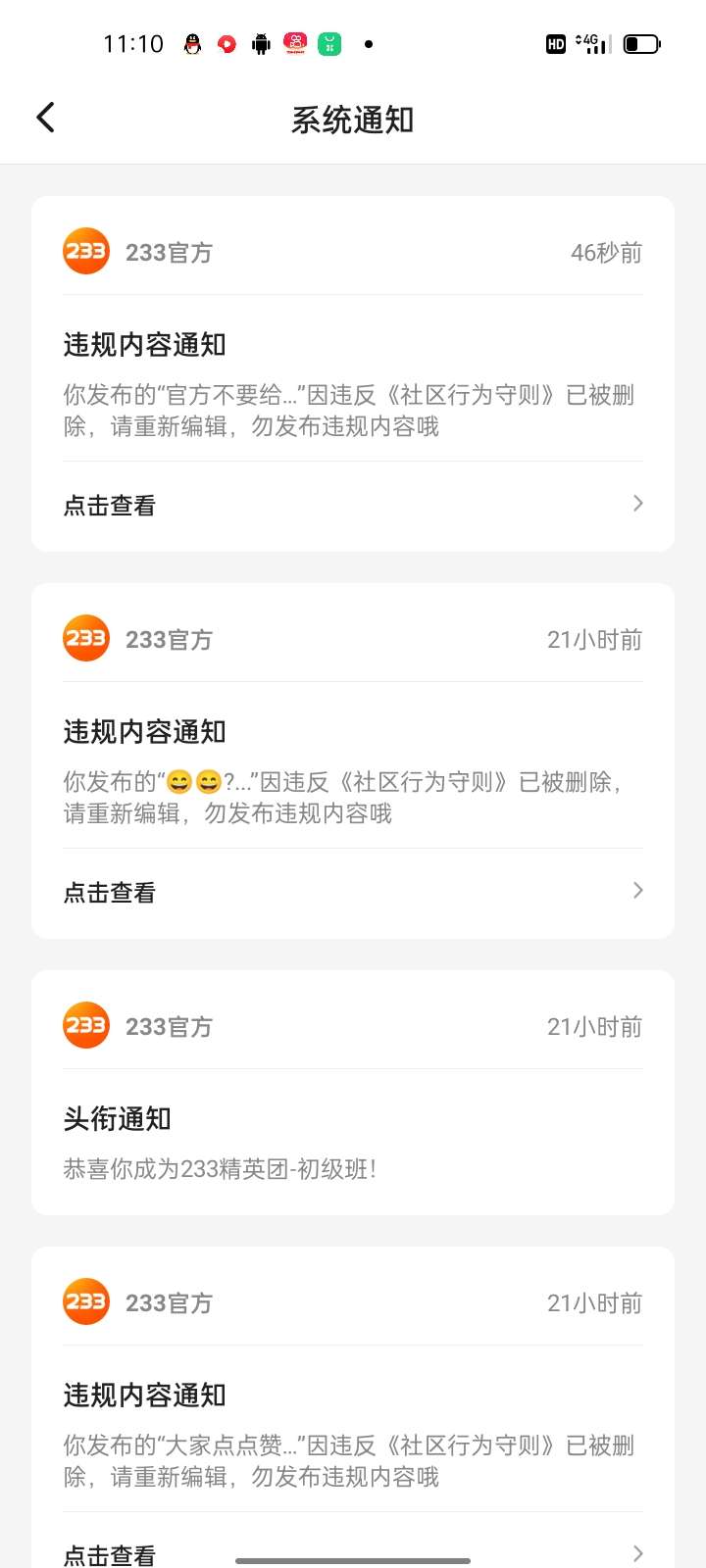Image resolution: width=706 pixels, height=1568 pixels.
Task: Go back from the 系统通知 page
Action: click(45, 118)
